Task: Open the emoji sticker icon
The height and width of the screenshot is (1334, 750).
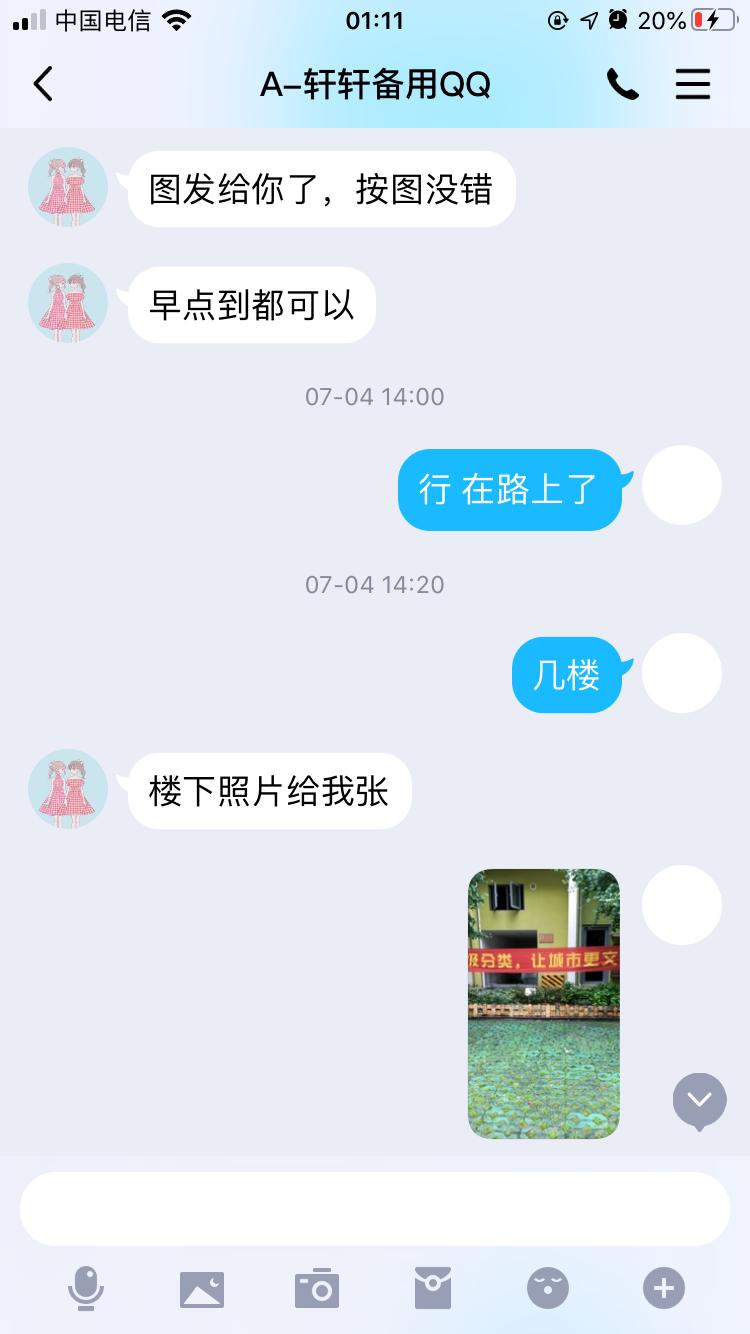Action: (x=547, y=1288)
